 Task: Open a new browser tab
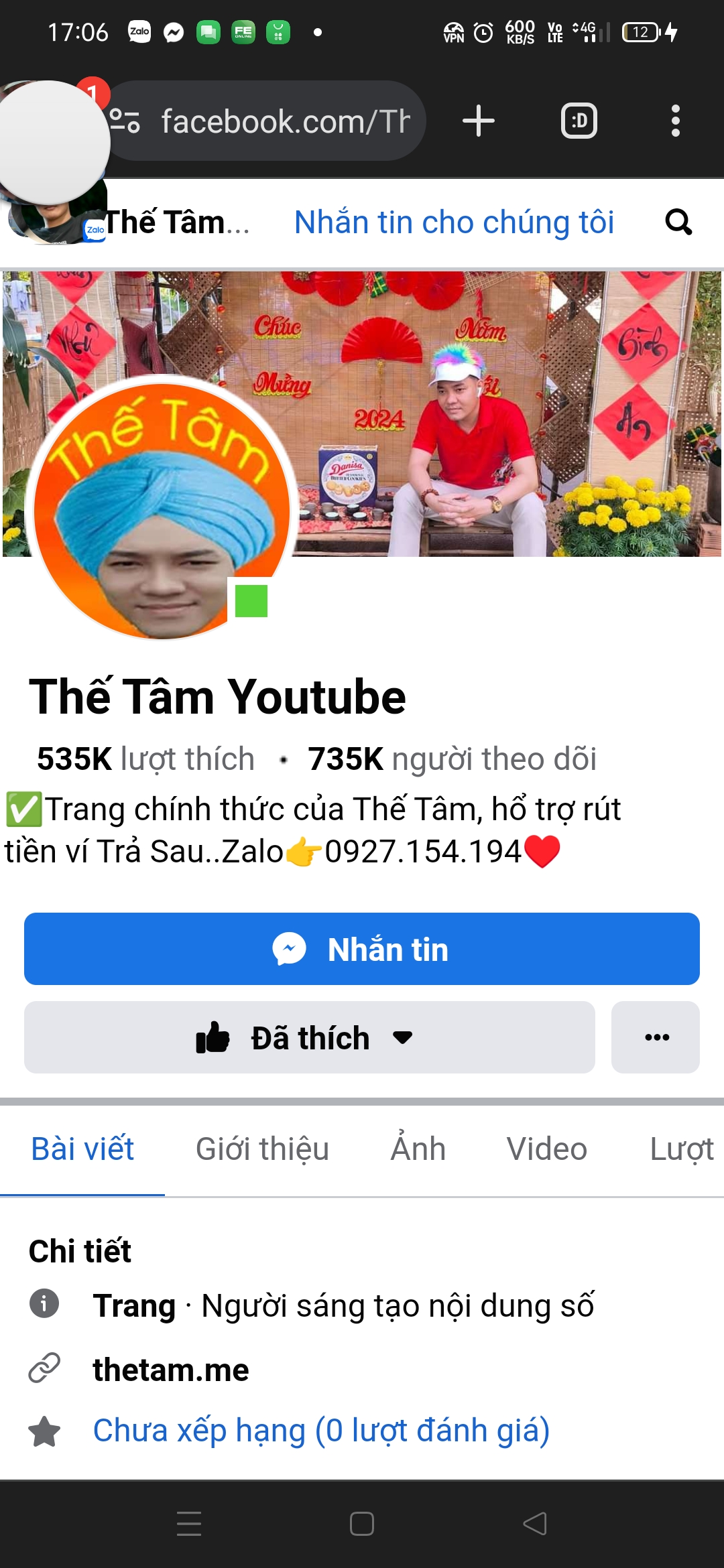478,121
